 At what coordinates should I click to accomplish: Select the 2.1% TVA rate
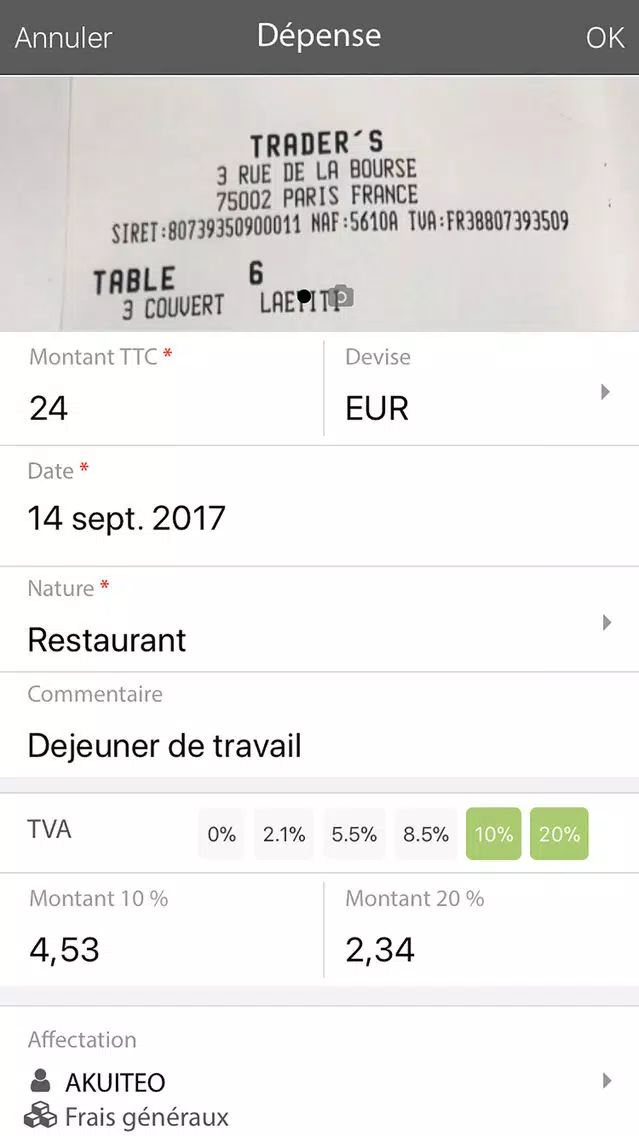click(284, 834)
